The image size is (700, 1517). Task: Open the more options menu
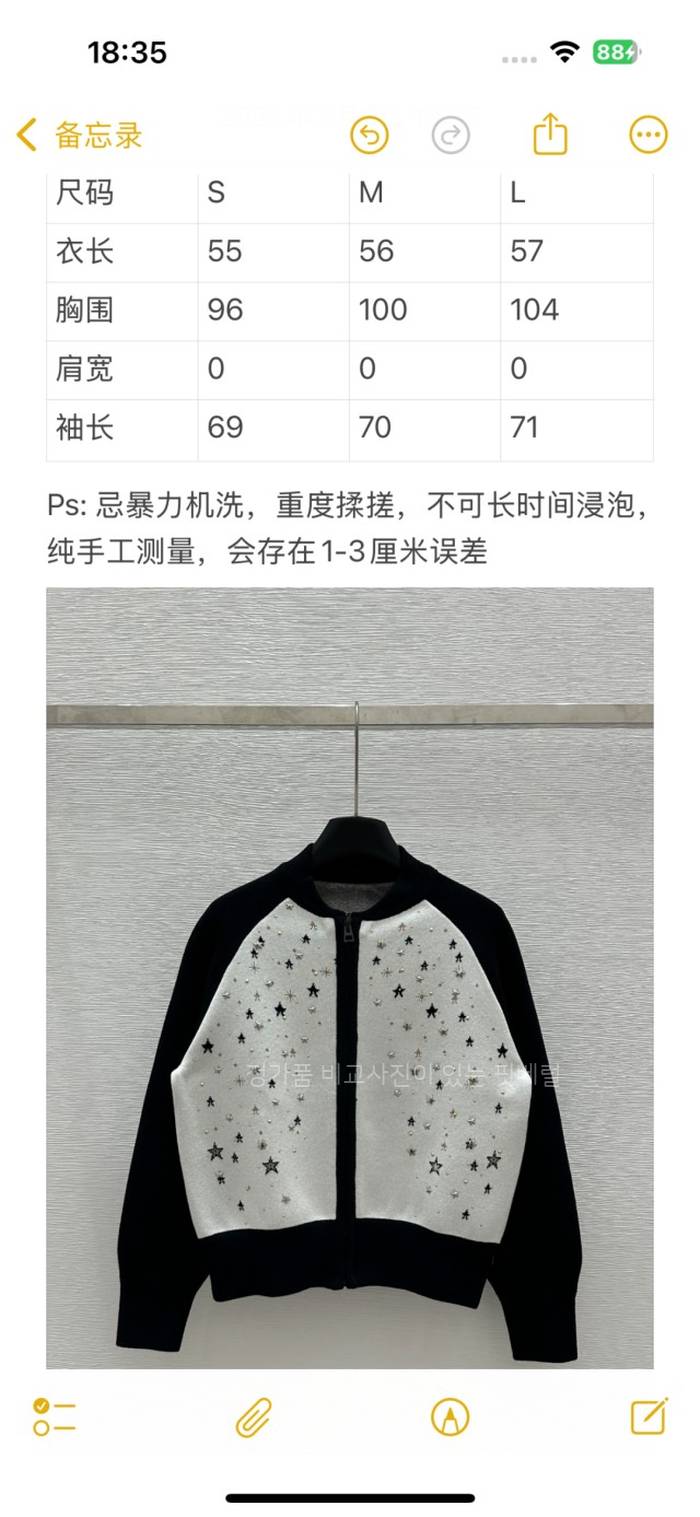click(648, 135)
